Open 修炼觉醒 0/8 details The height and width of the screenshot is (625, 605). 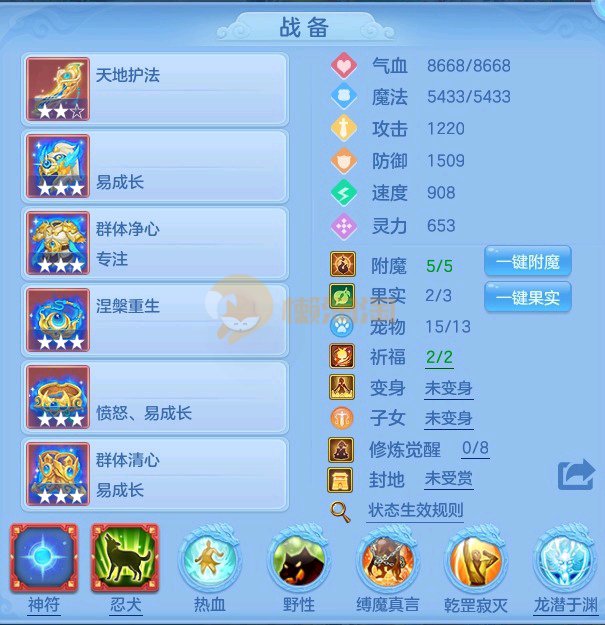(475, 448)
